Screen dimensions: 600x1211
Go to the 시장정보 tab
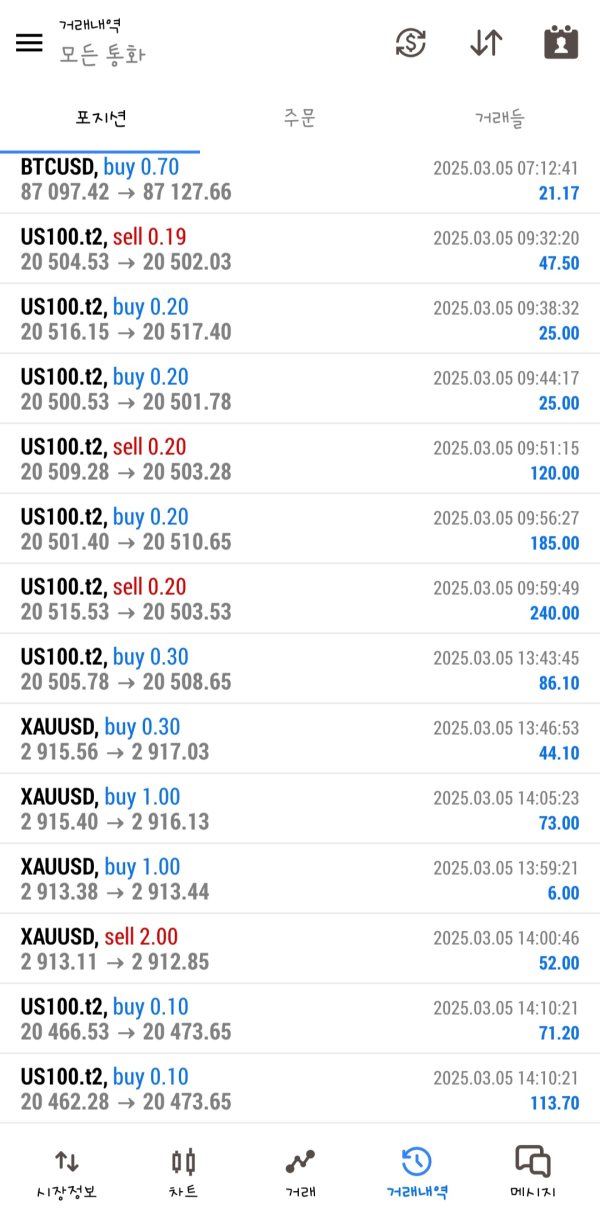(66, 1173)
